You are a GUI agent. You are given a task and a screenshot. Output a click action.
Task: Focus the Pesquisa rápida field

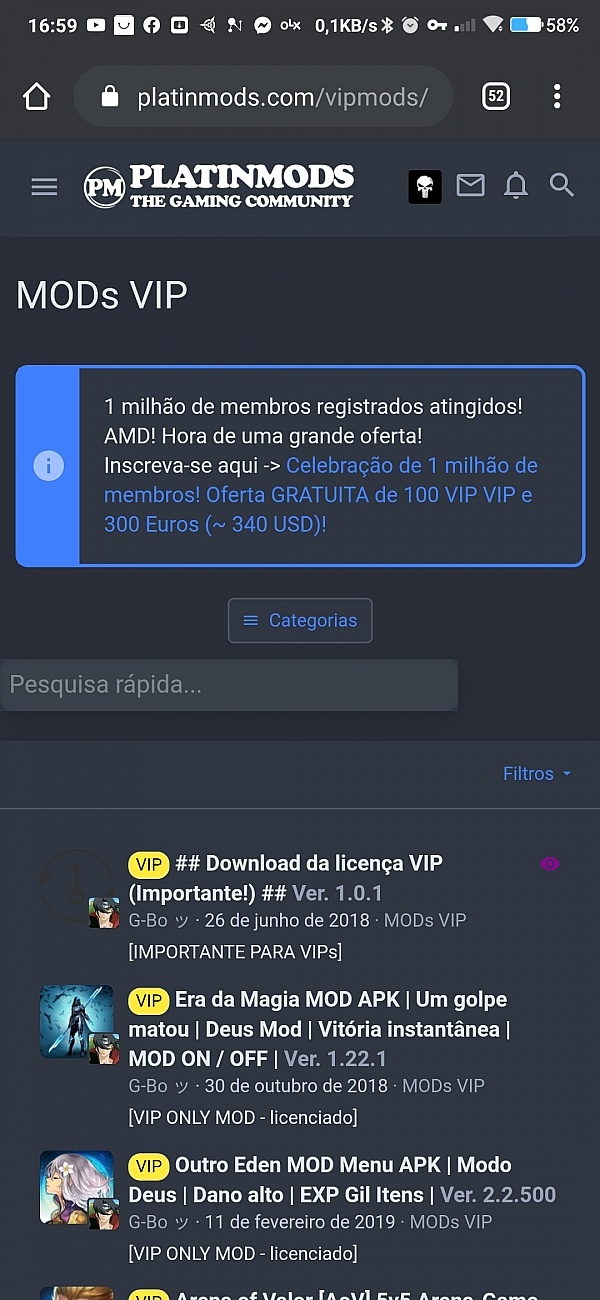(x=229, y=685)
